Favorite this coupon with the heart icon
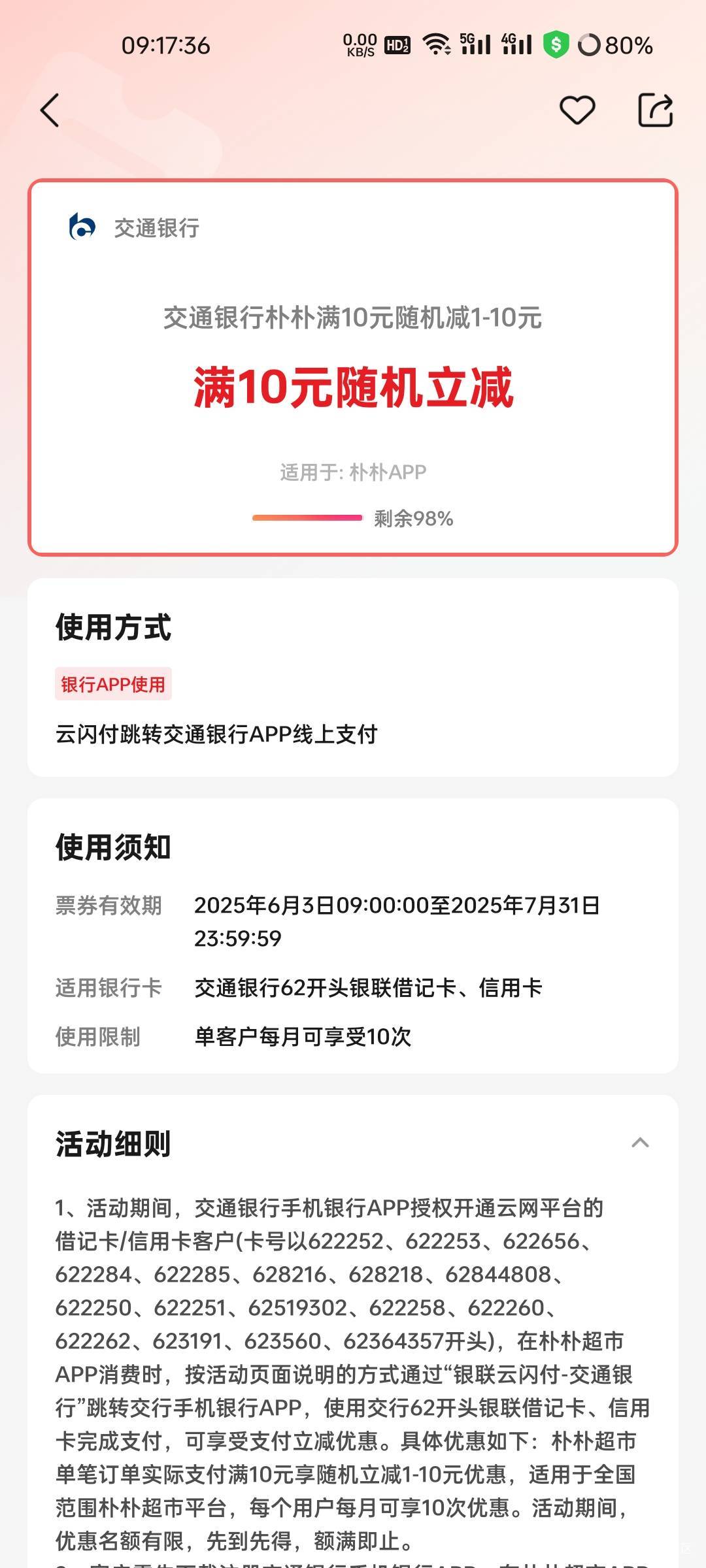Screen dimensions: 706x1568 (577, 110)
